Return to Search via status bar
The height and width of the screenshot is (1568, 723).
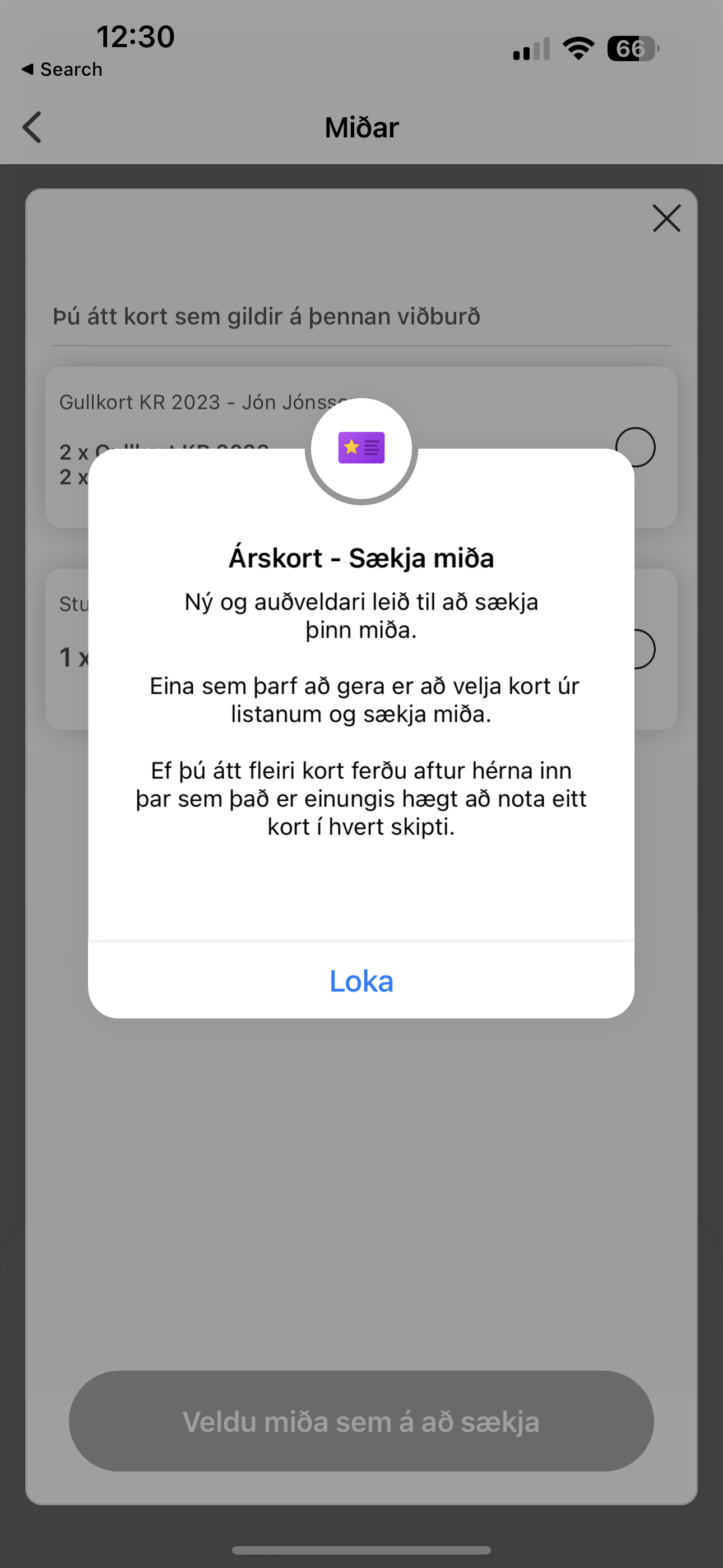[62, 70]
